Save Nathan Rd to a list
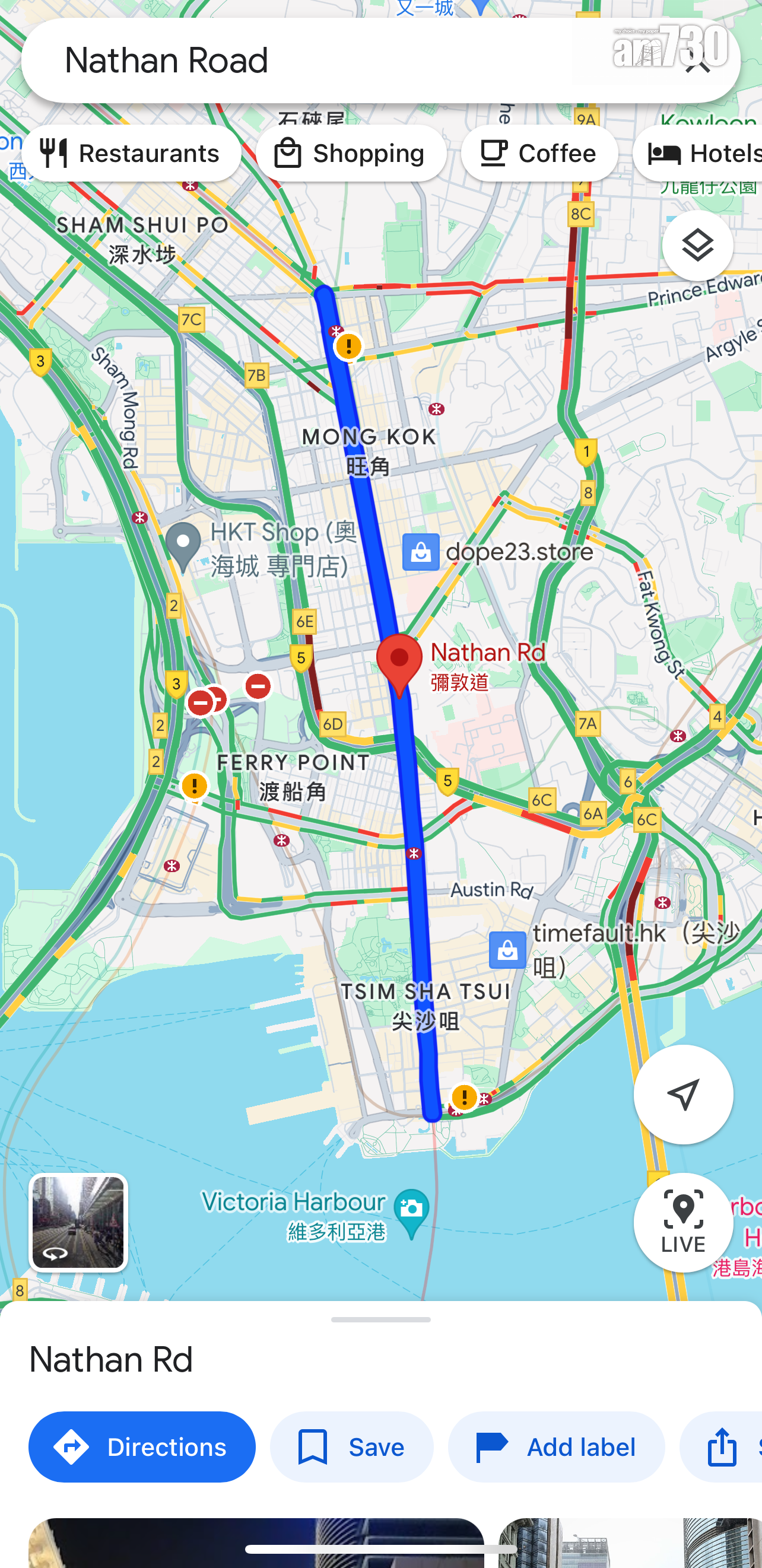The image size is (762, 1568). coord(351,1446)
